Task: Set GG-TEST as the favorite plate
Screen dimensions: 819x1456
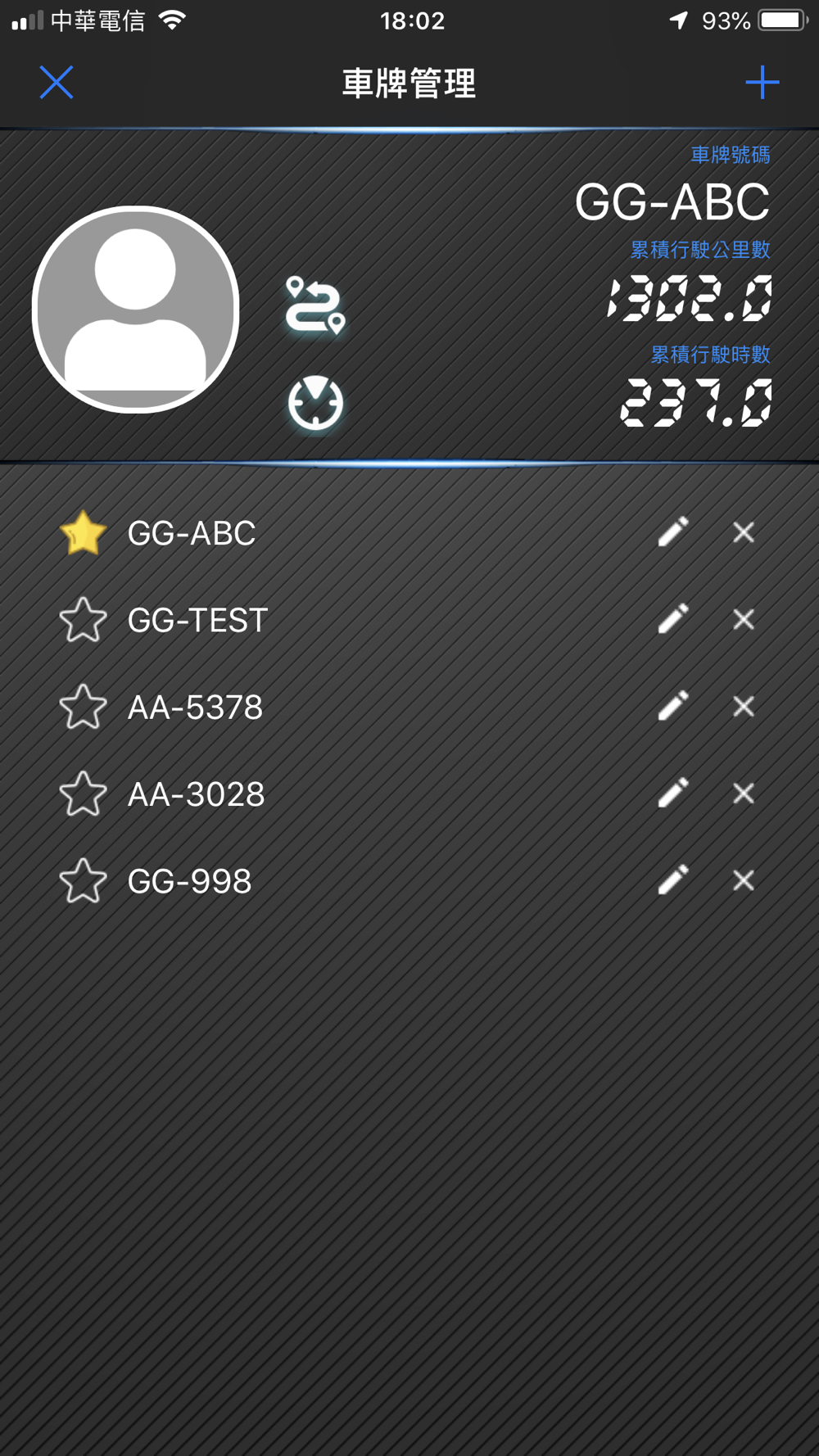Action: click(84, 620)
